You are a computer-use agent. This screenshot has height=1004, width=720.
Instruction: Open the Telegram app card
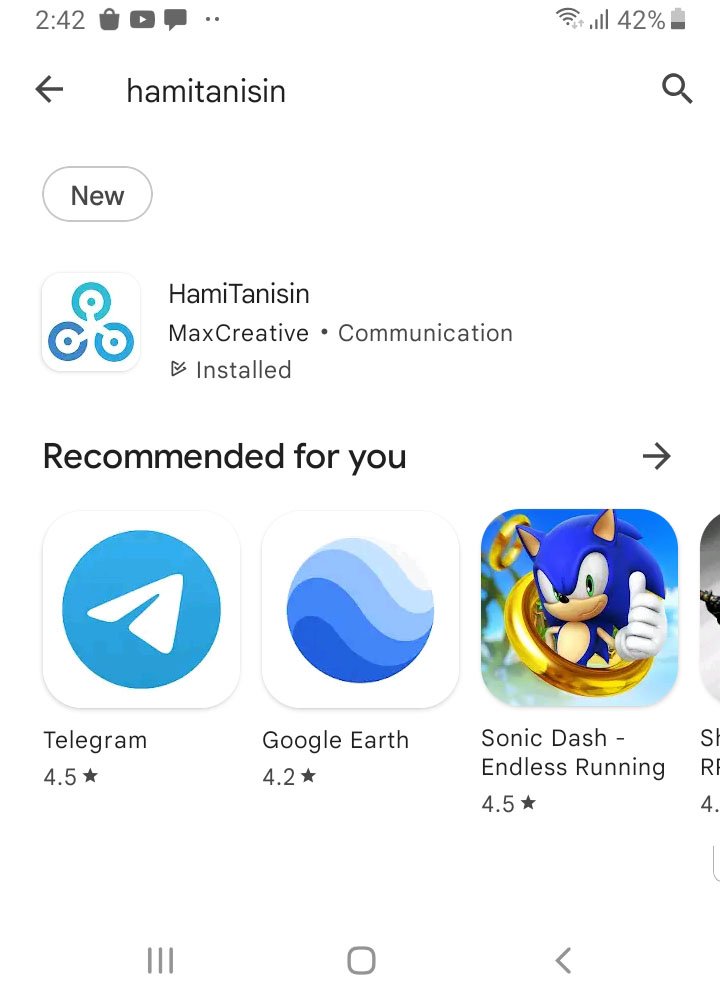[x=141, y=609]
